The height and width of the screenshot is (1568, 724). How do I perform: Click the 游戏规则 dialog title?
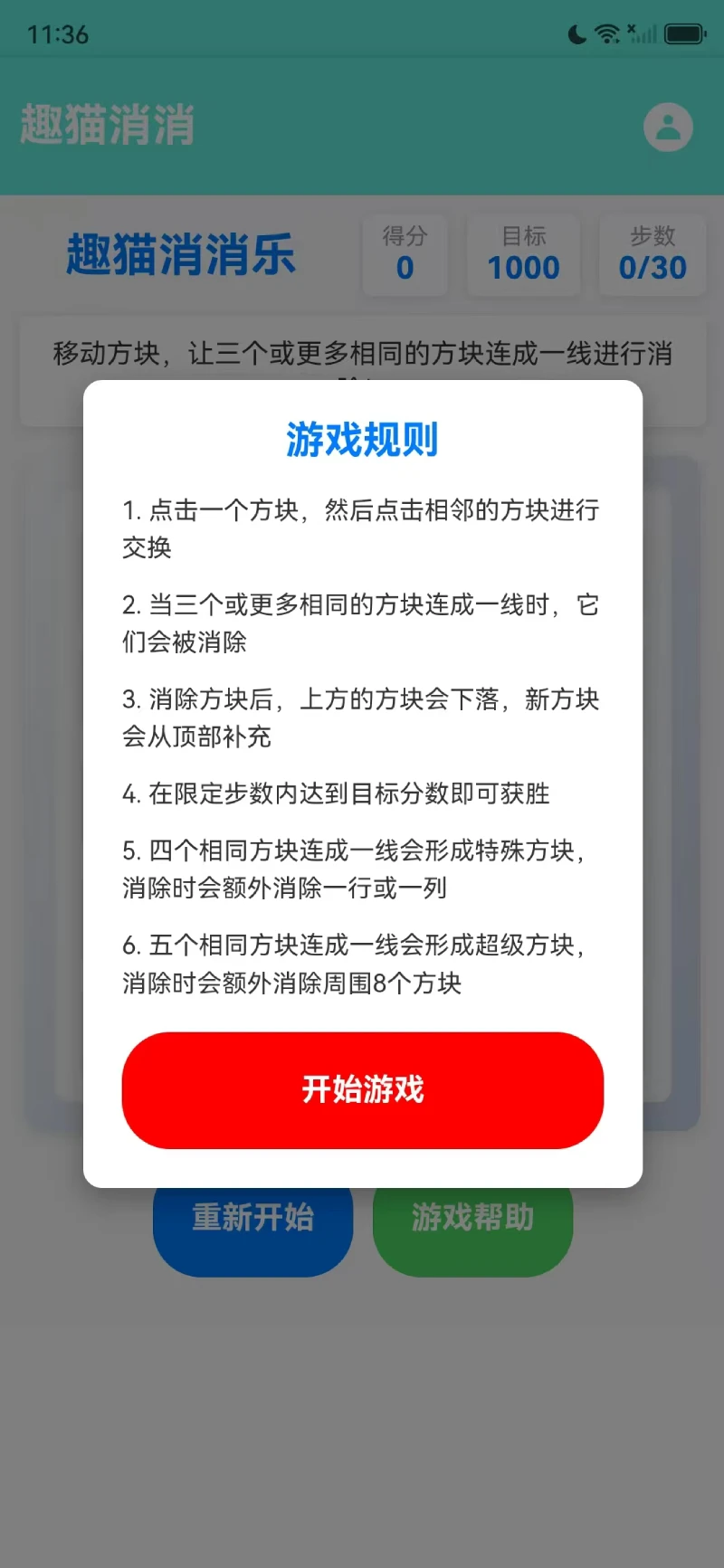tap(361, 440)
